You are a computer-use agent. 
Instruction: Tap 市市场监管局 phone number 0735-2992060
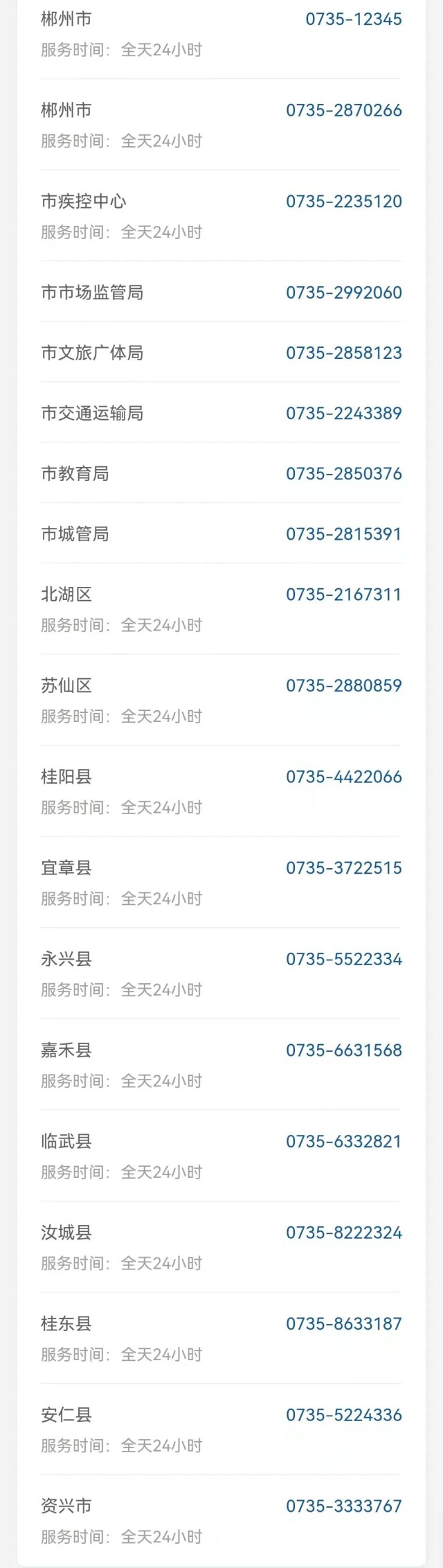(x=343, y=292)
